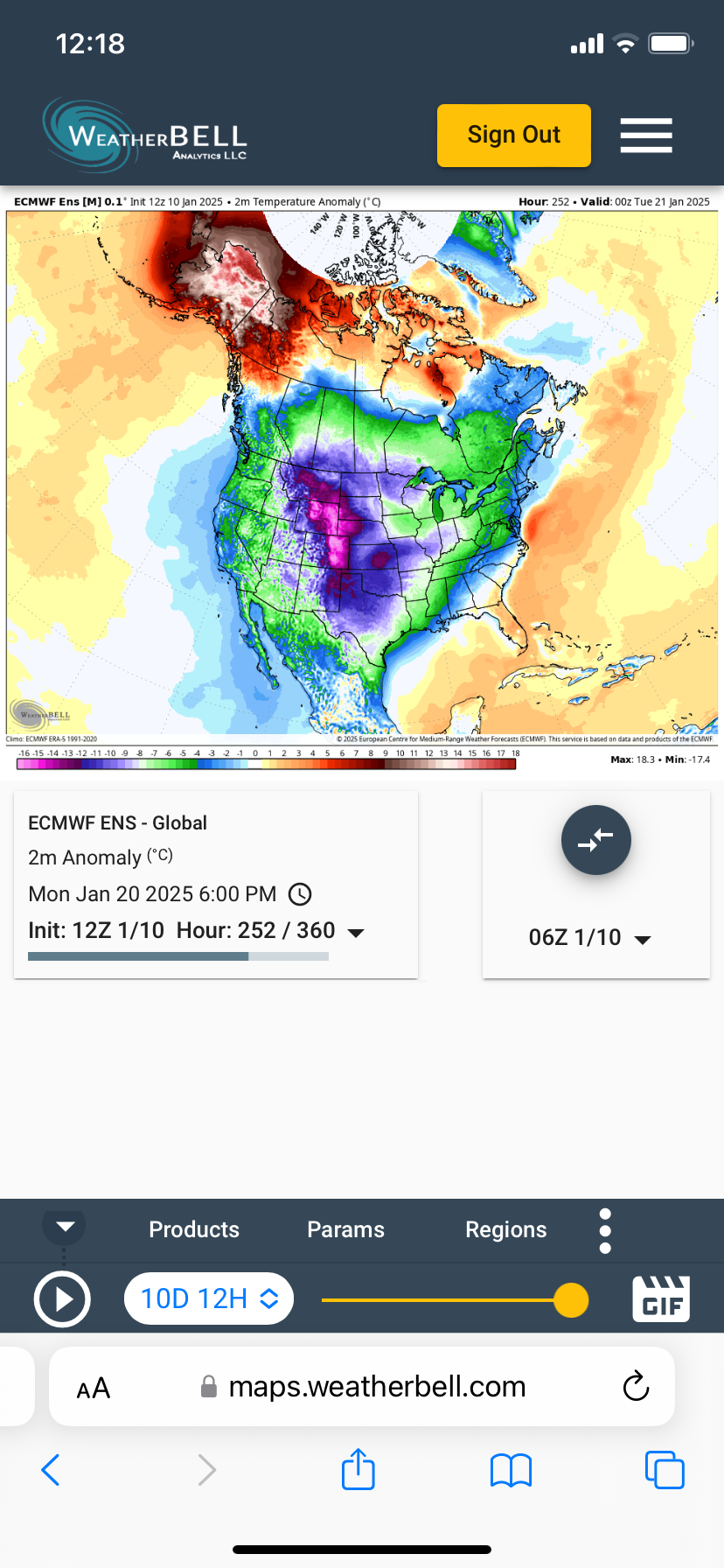The width and height of the screenshot is (724, 1568).
Task: Tap the forecast hour slider handle
Action: pyautogui.click(x=571, y=1299)
